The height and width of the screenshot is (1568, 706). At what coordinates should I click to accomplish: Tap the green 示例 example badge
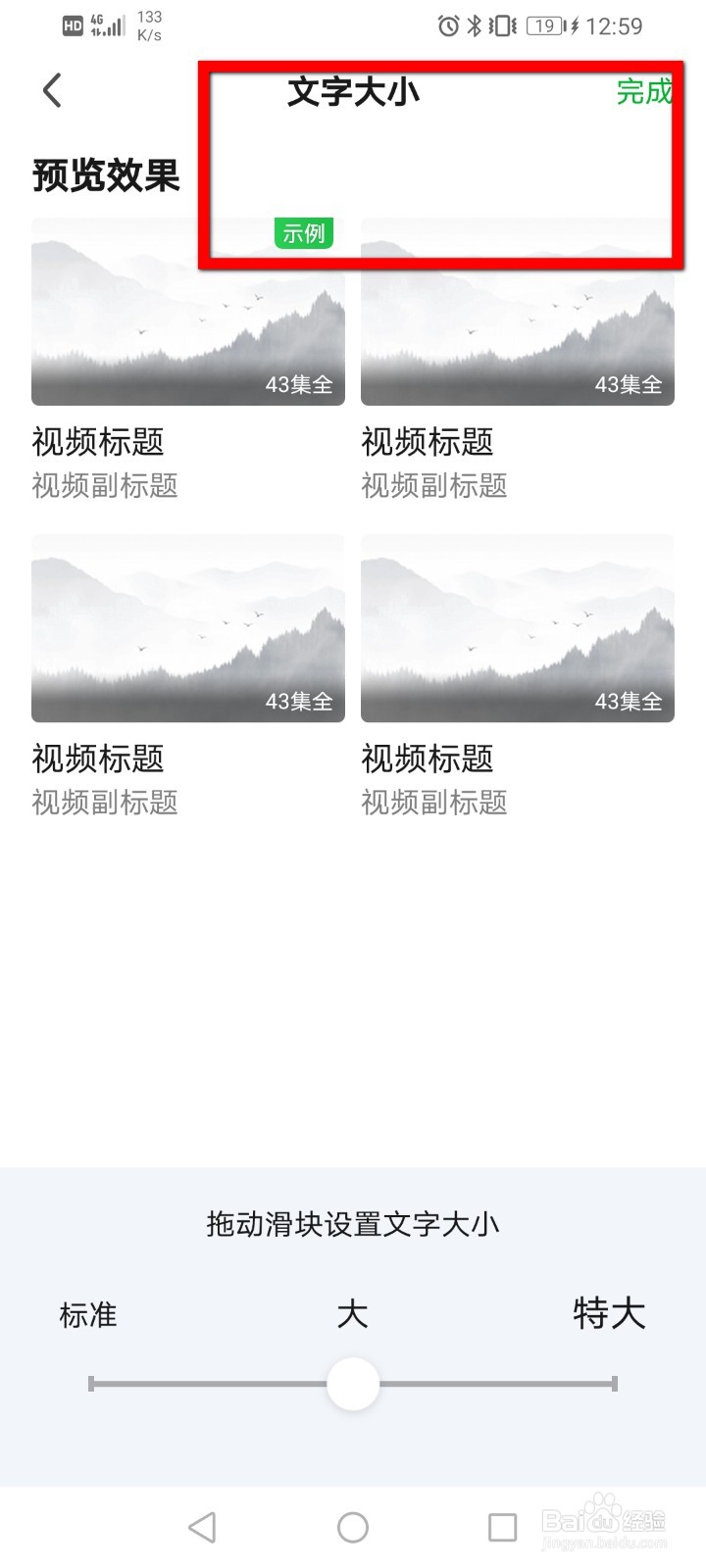click(x=304, y=232)
